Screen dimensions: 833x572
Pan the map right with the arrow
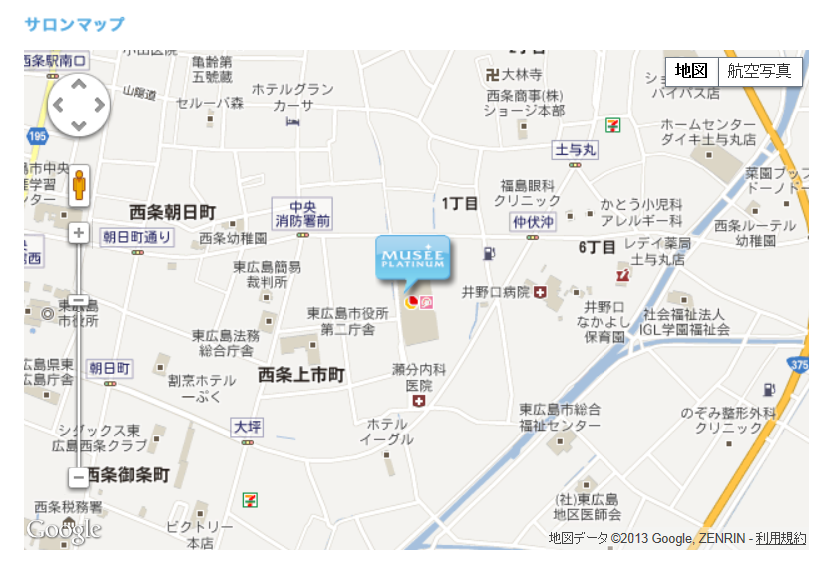99,104
